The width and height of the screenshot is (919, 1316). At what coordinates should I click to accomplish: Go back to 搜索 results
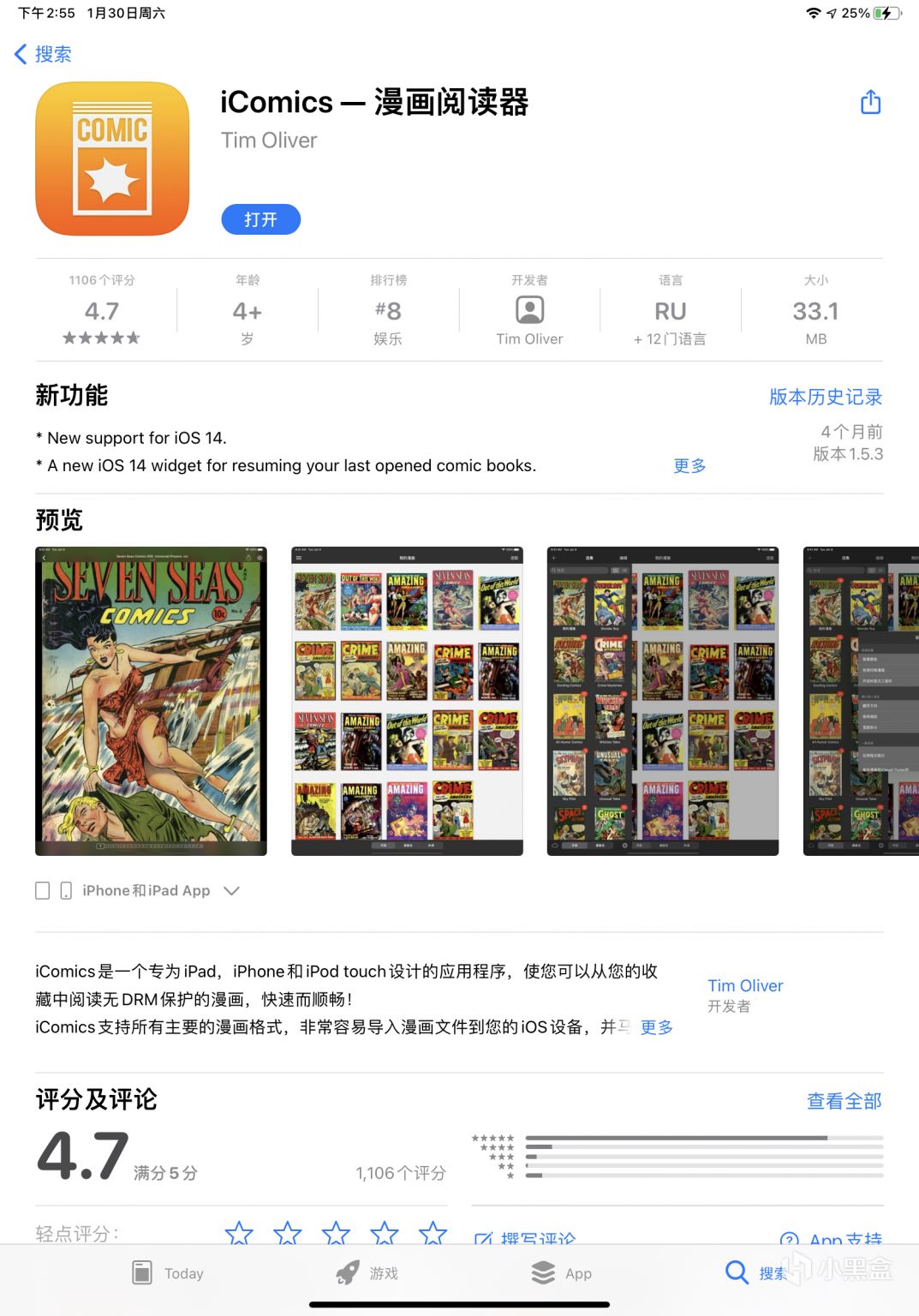[x=43, y=54]
